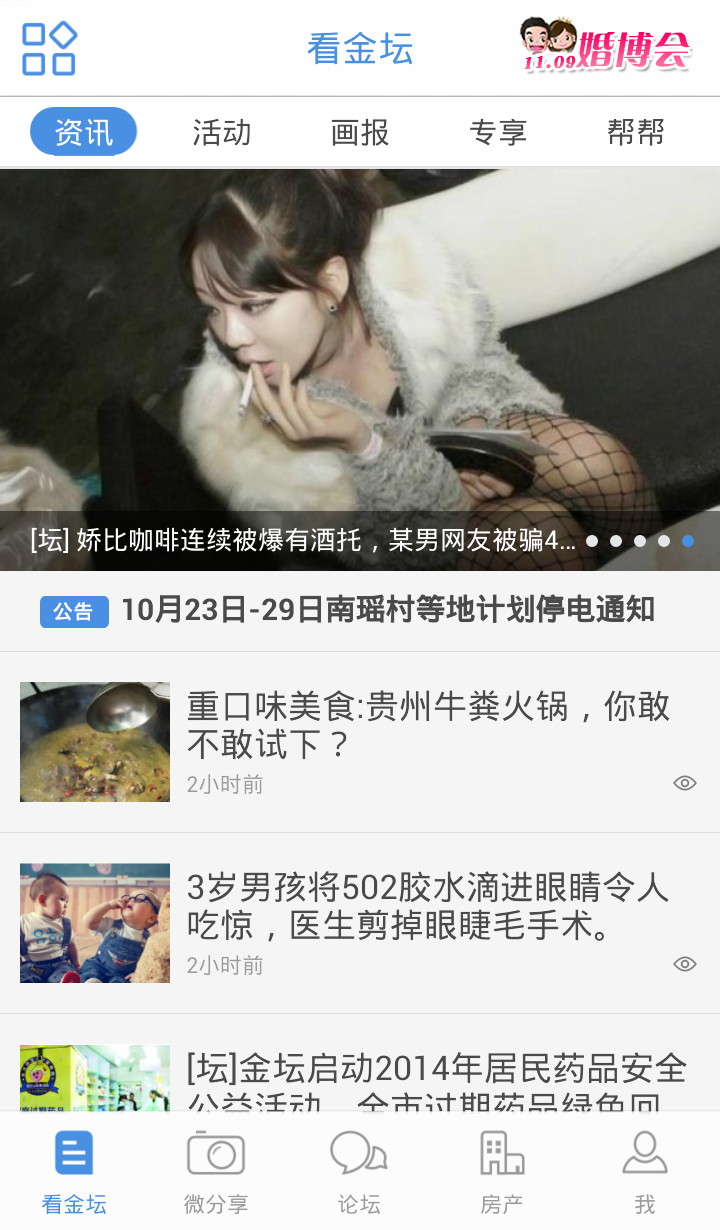This screenshot has height=1230, width=720.
Task: Open the 502胶水 boy article
Action: tap(428, 907)
